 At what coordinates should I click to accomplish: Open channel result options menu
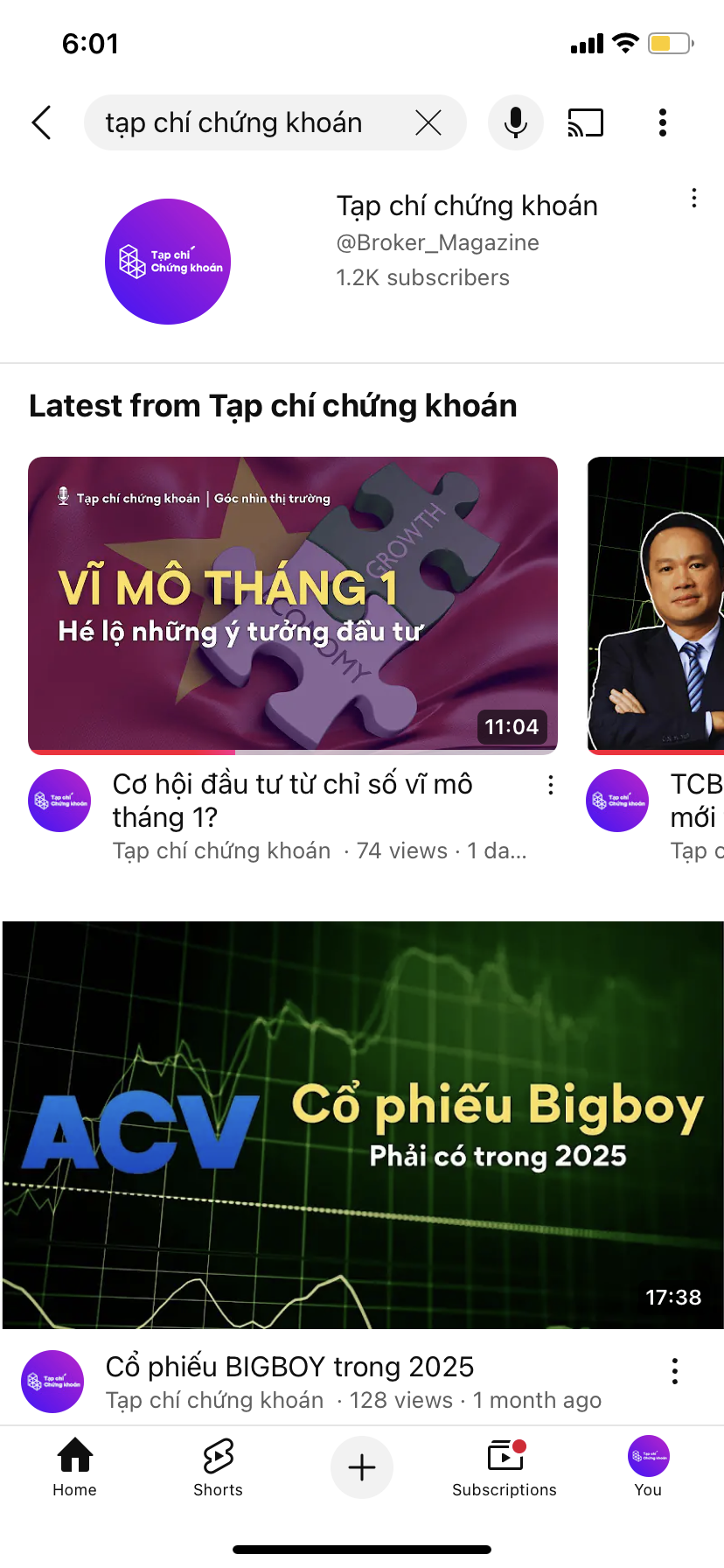pos(694,199)
